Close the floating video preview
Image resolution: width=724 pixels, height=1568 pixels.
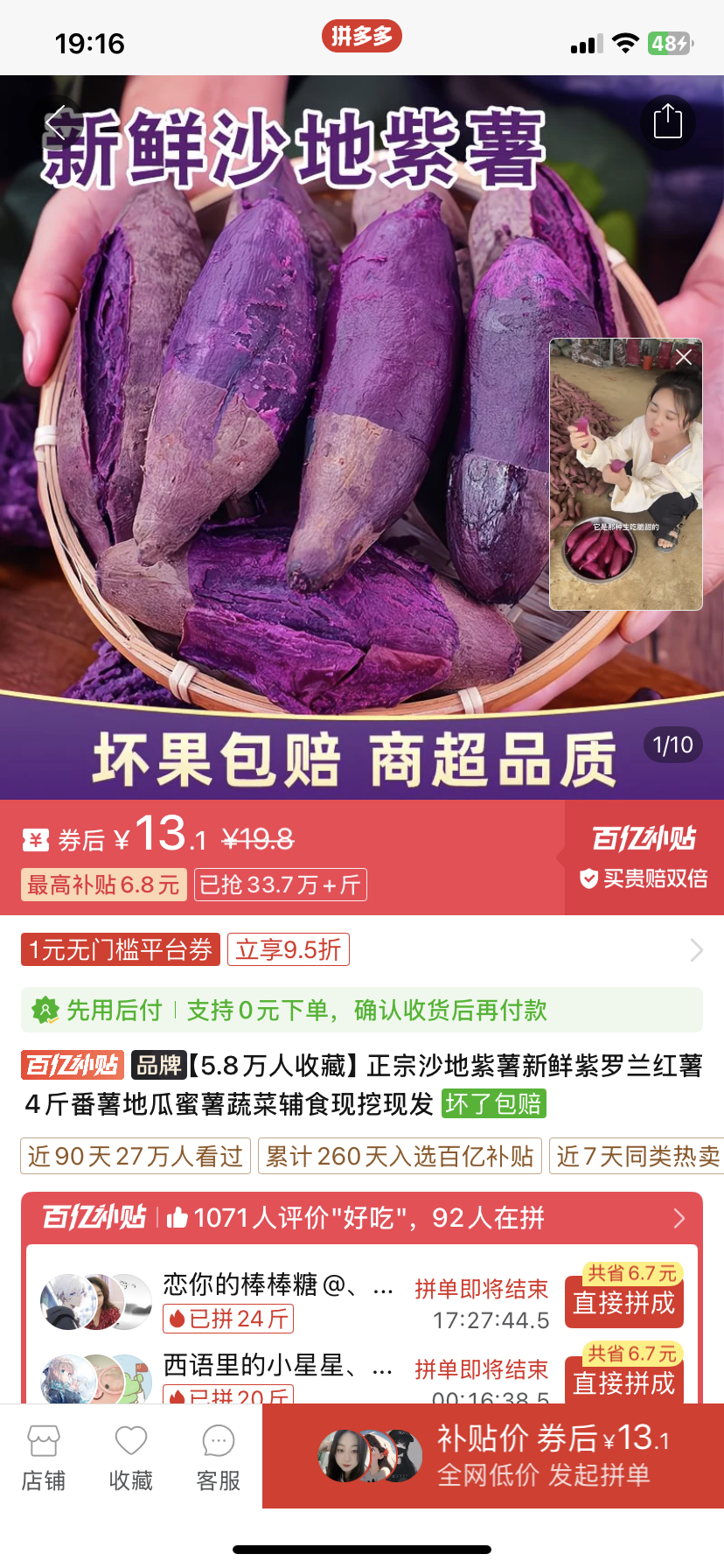684,357
